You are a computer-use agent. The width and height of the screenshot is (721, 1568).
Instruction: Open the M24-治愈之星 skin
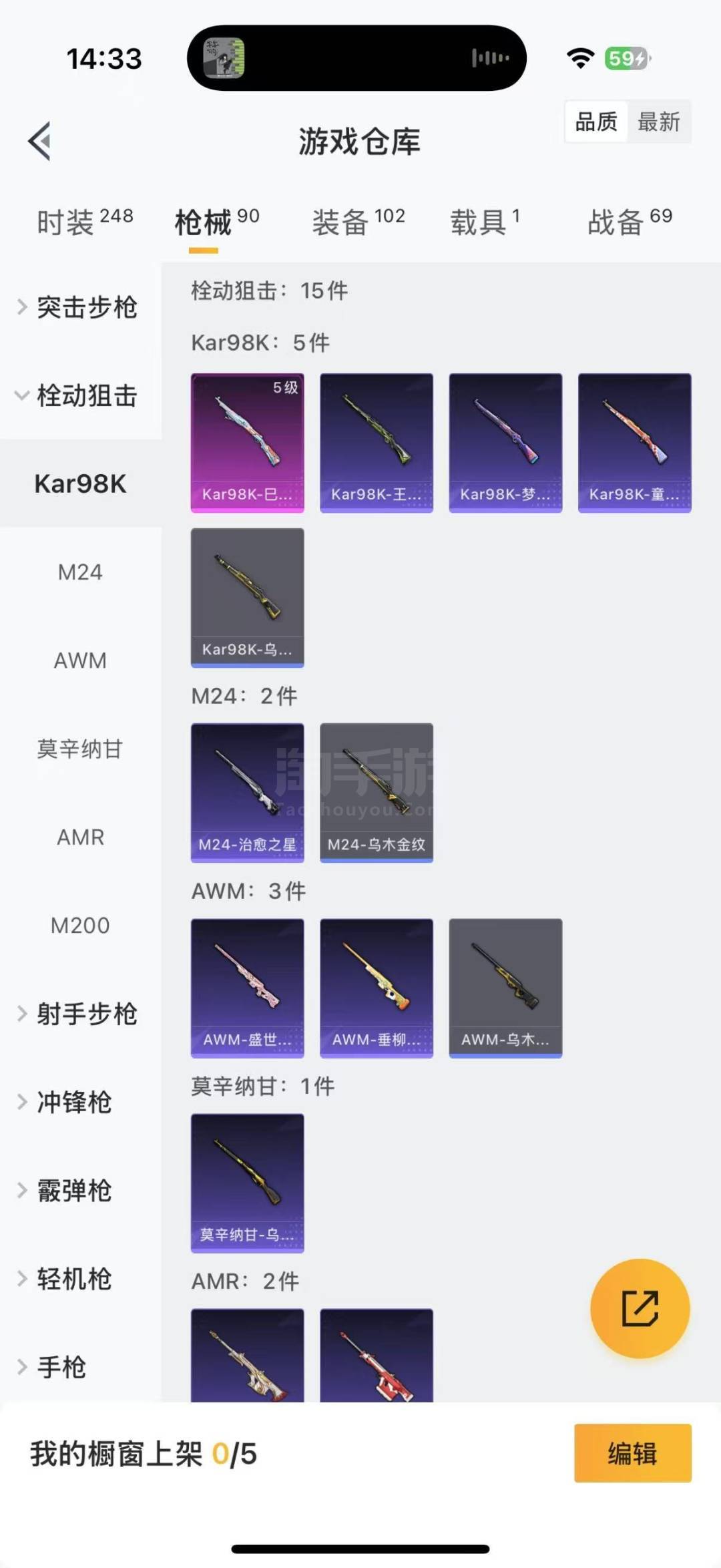pyautogui.click(x=248, y=793)
